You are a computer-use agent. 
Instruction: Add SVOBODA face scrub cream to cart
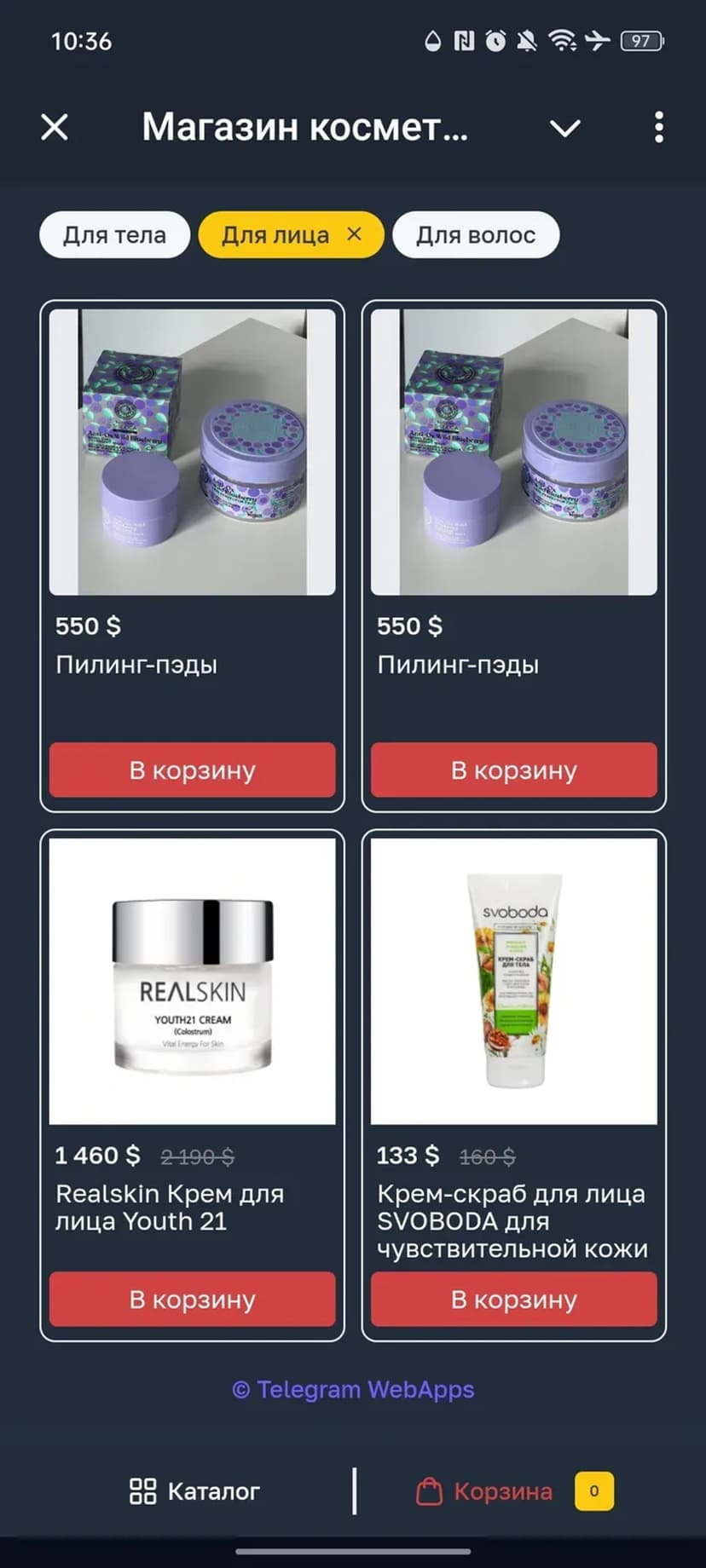(x=513, y=1300)
